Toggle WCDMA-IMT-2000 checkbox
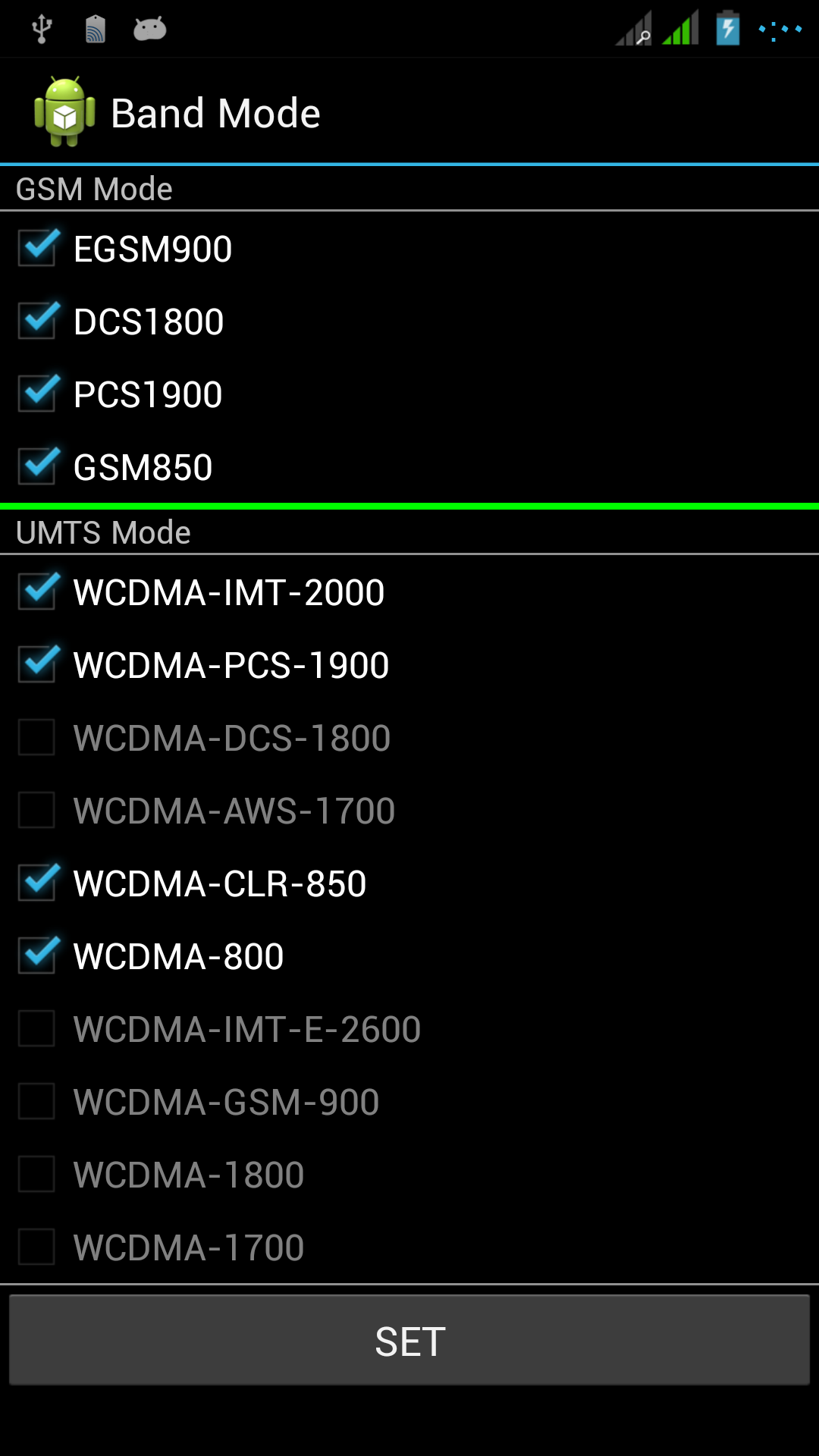The width and height of the screenshot is (819, 1456). click(37, 592)
